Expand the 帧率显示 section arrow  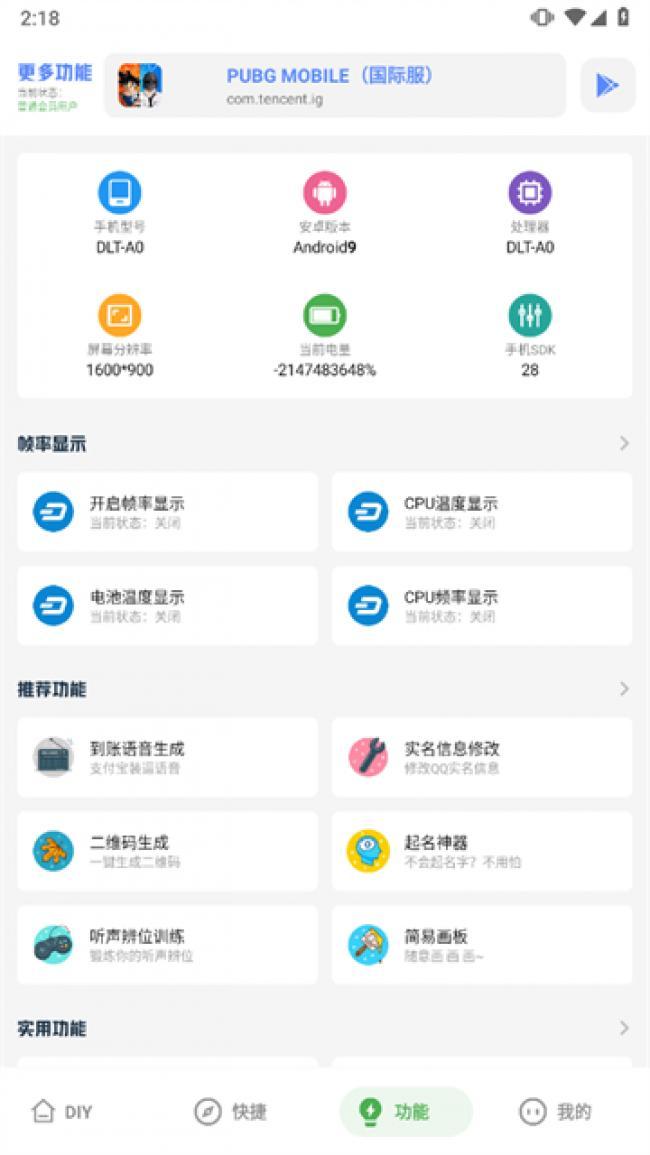click(624, 443)
